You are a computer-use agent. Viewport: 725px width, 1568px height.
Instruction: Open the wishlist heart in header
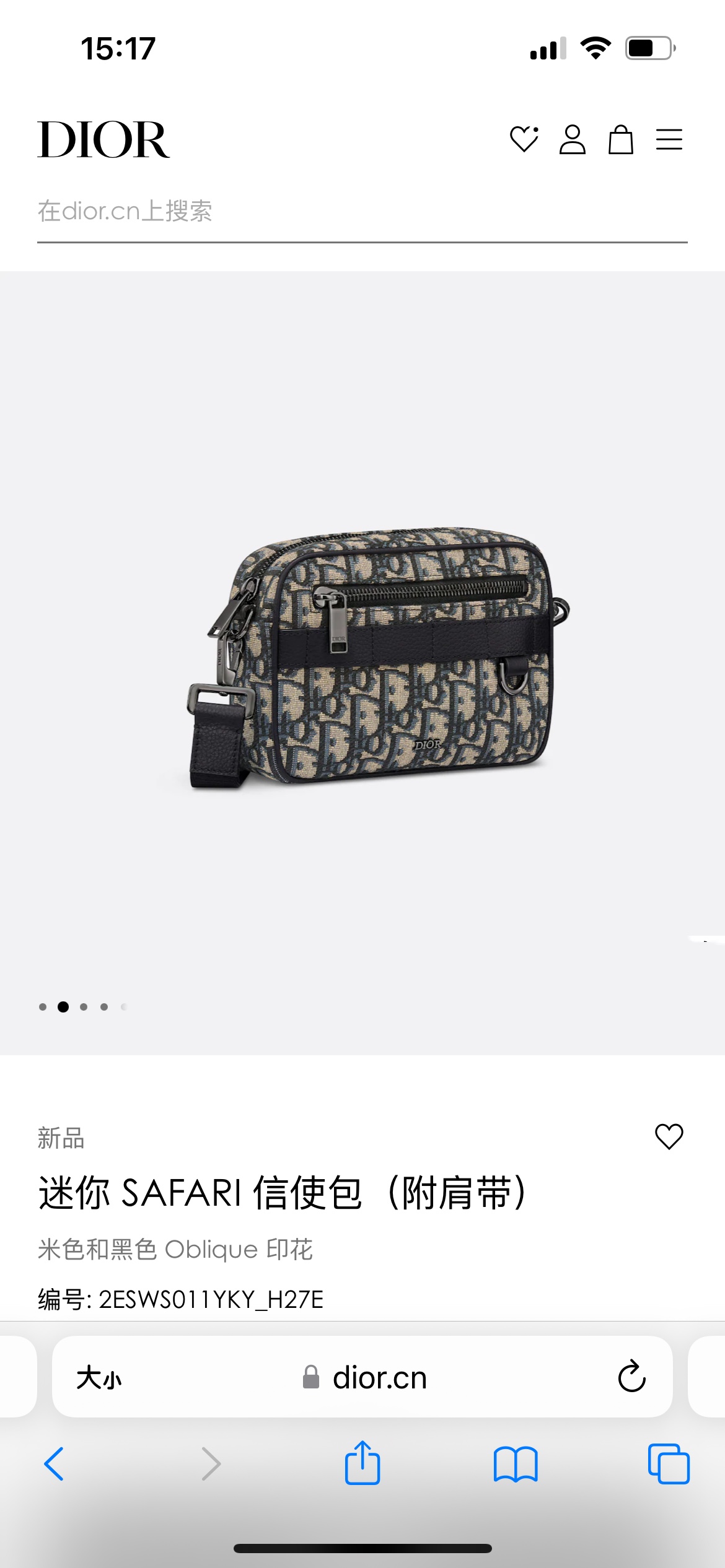tap(524, 139)
